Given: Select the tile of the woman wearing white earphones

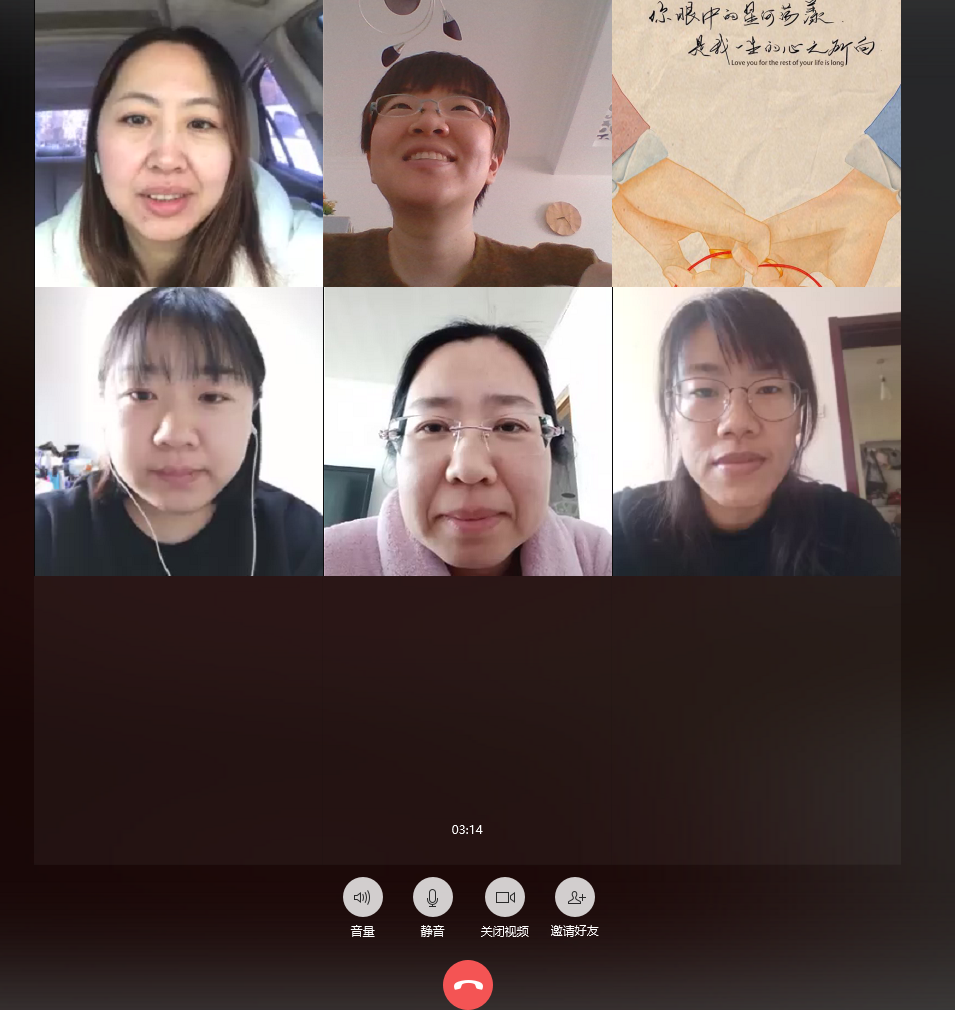Looking at the screenshot, I should (179, 431).
